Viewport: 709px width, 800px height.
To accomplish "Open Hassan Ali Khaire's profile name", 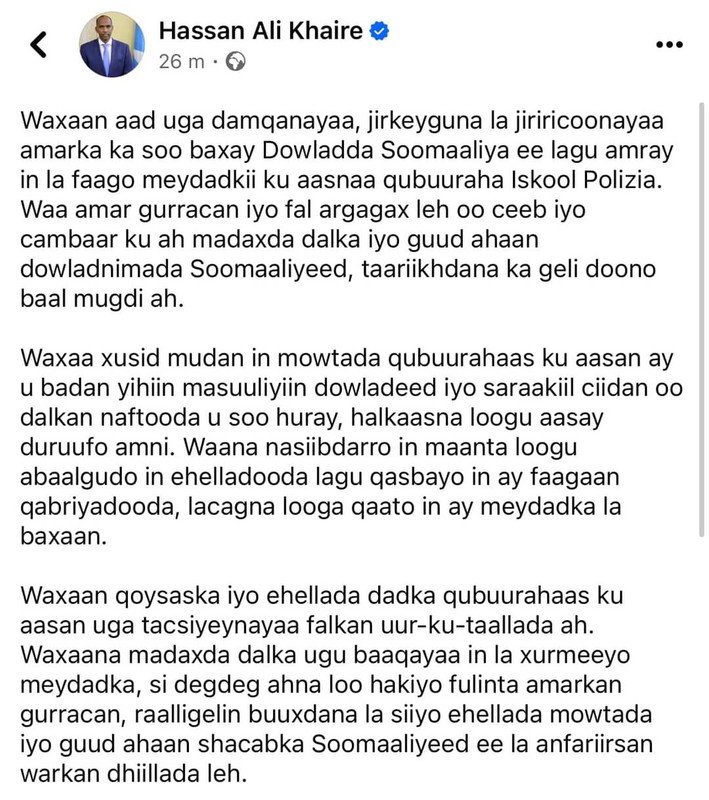I will pyautogui.click(x=260, y=31).
